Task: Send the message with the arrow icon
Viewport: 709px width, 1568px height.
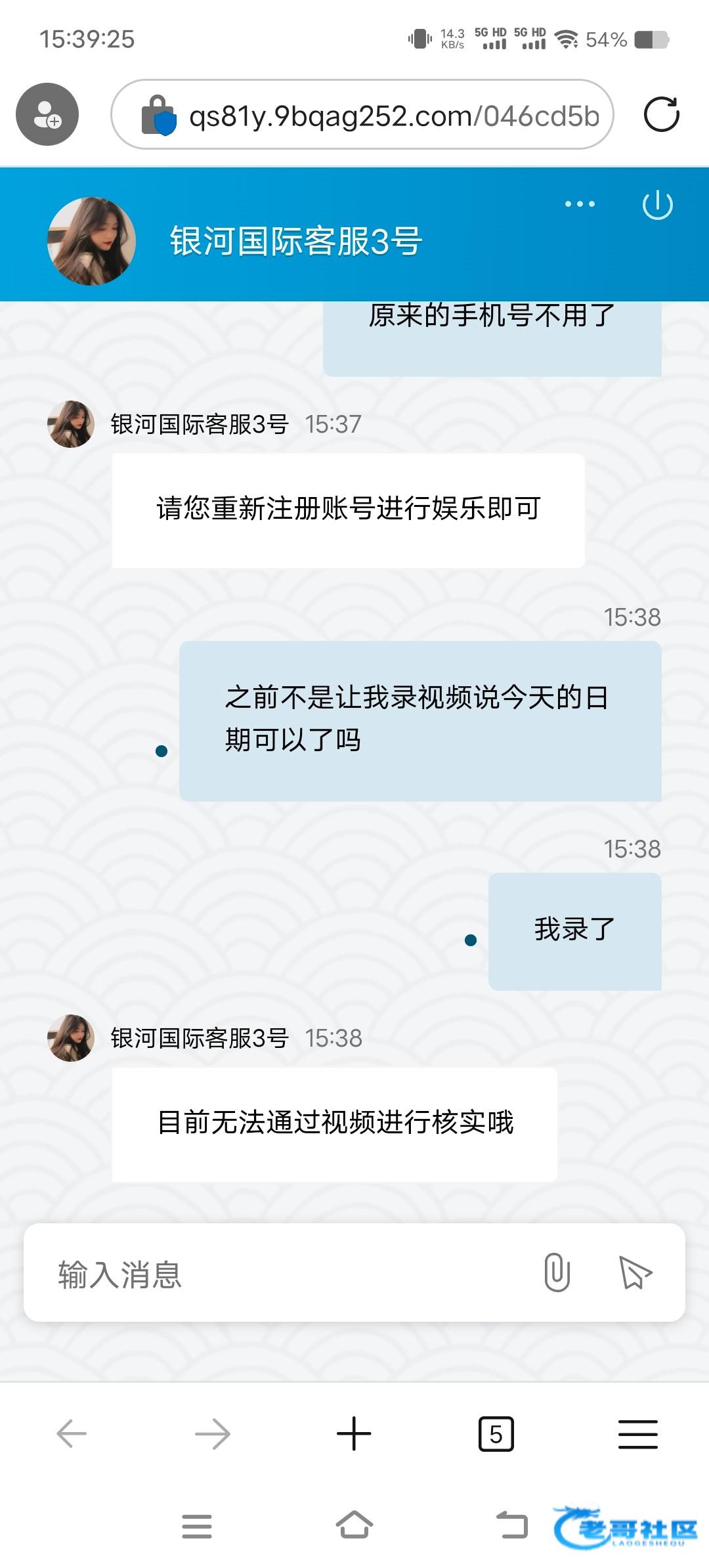Action: (x=635, y=1273)
